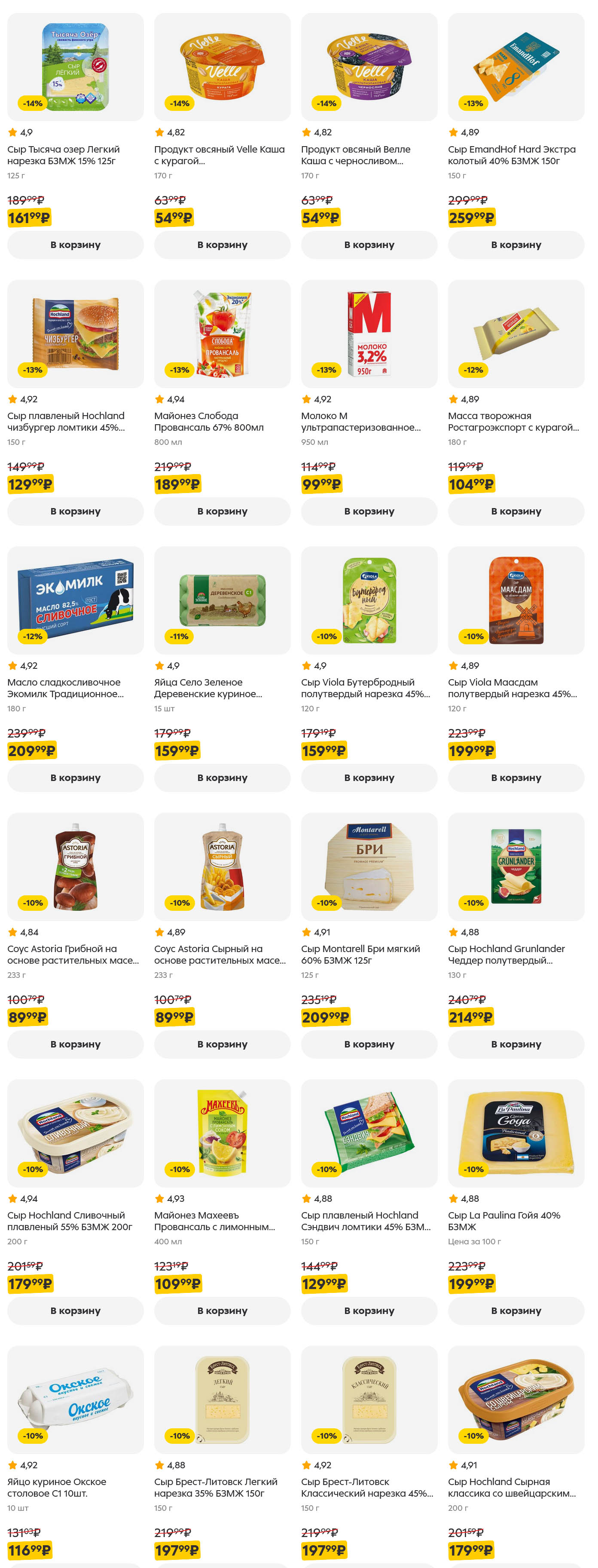
Task: Open Майонез Слобода Провансаль product card
Action: coord(222,334)
